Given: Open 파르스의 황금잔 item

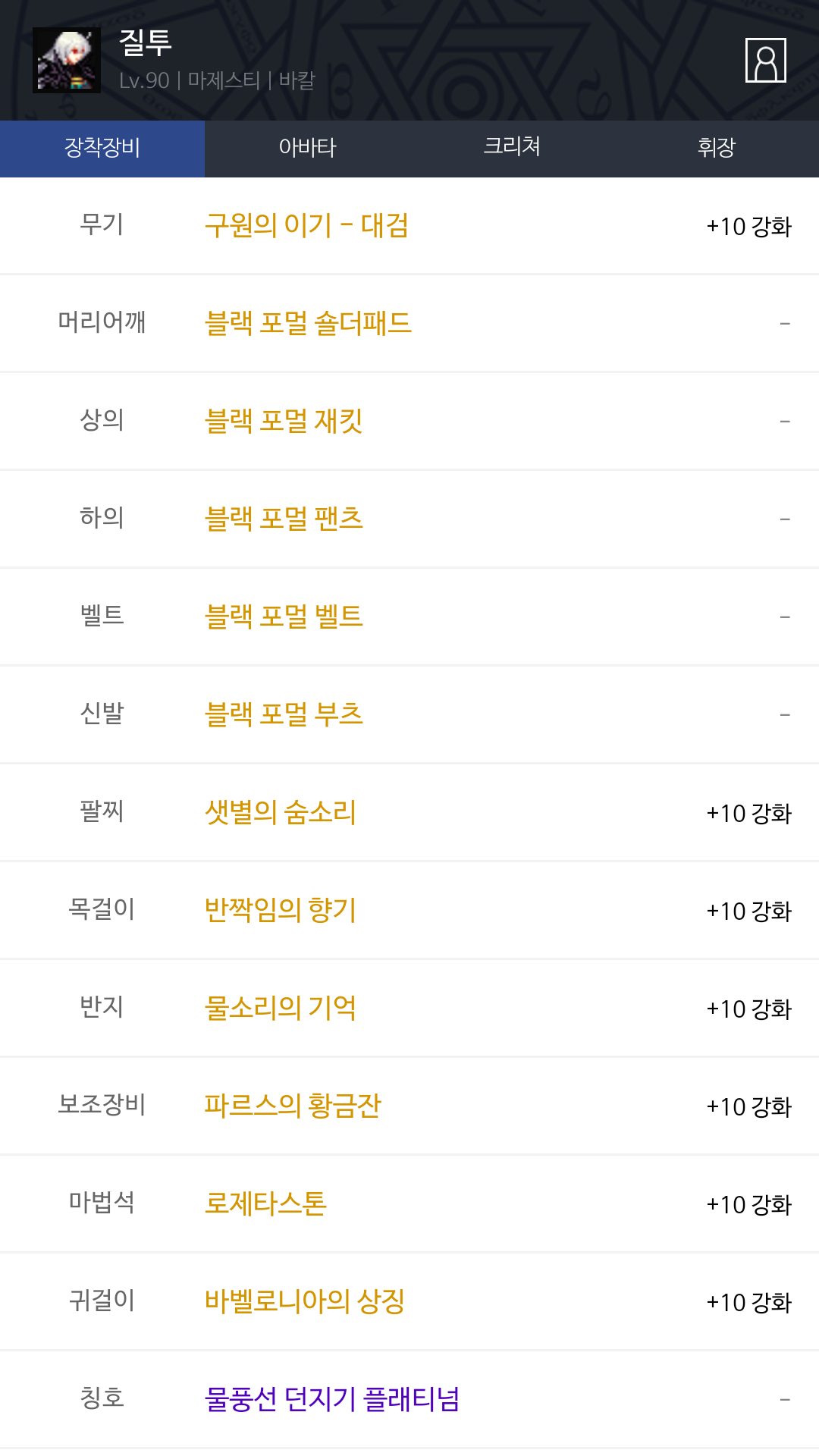Looking at the screenshot, I should point(293,1106).
